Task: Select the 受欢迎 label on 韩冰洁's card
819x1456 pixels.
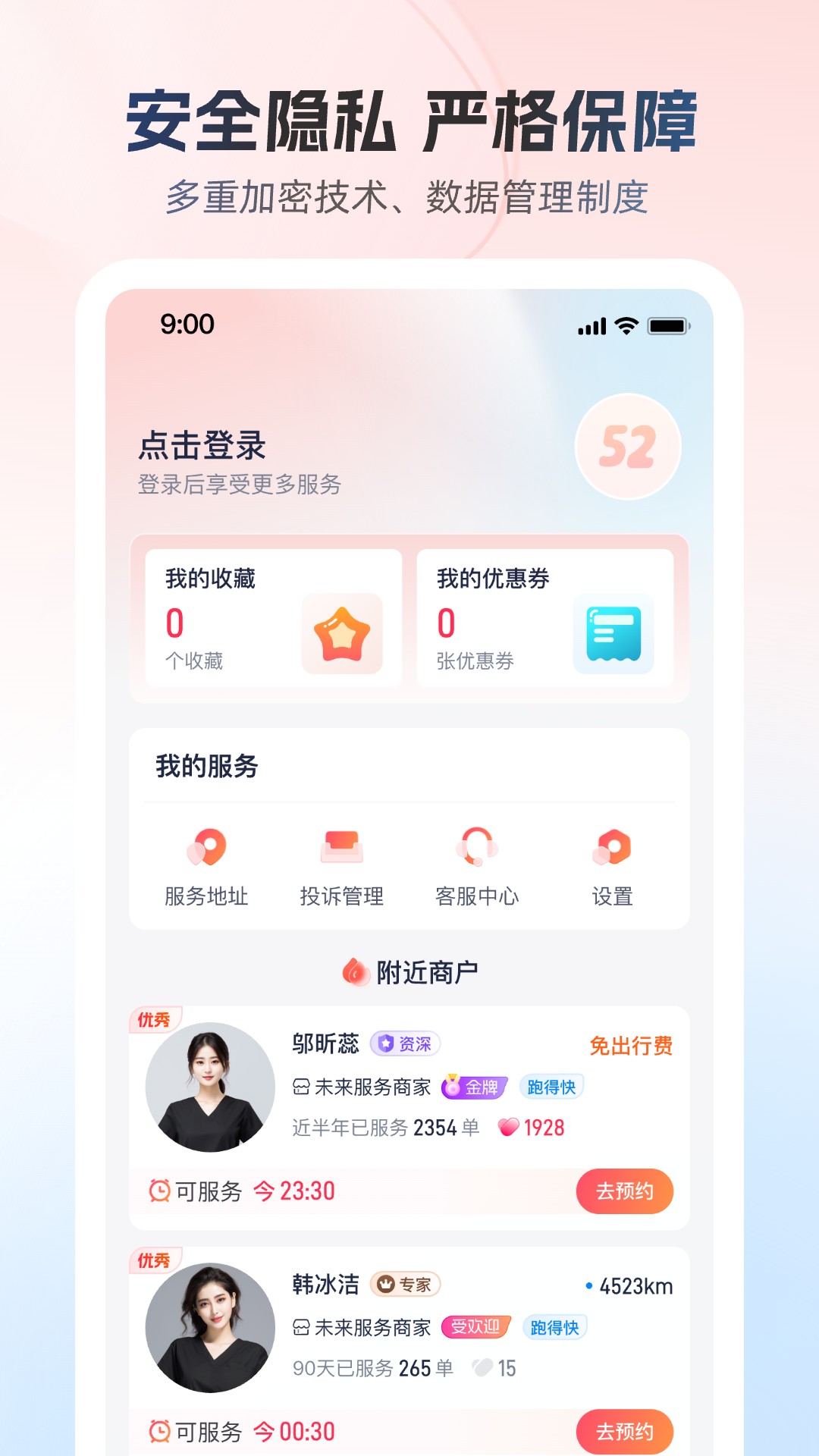Action: [x=477, y=1326]
